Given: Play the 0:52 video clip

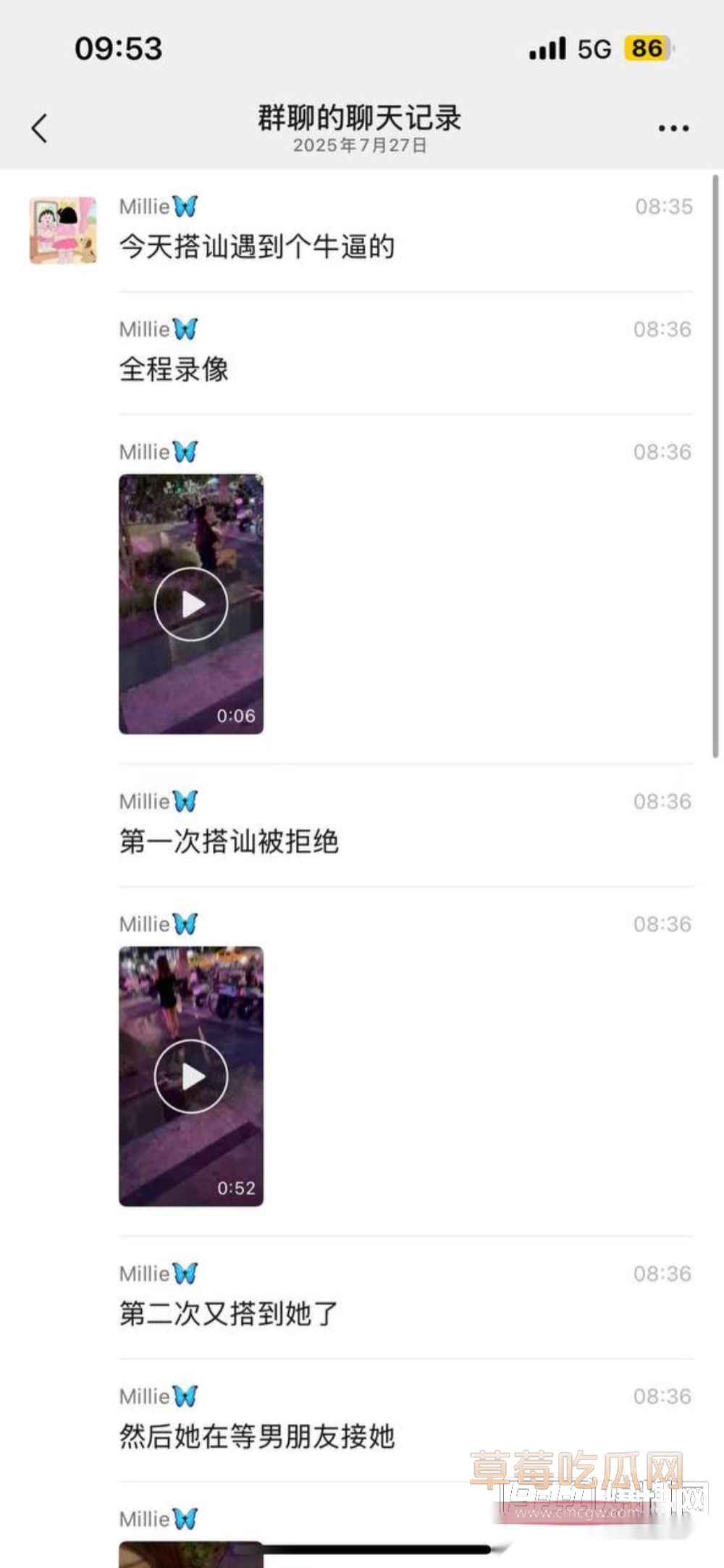Looking at the screenshot, I should coord(191,1076).
